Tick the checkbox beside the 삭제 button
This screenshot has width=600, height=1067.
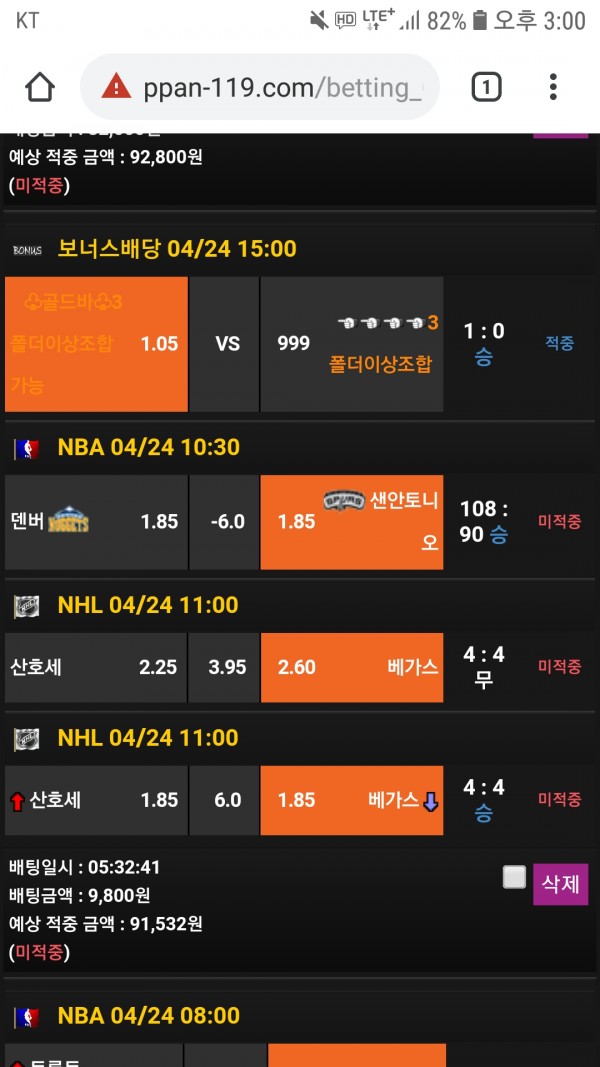tap(514, 877)
